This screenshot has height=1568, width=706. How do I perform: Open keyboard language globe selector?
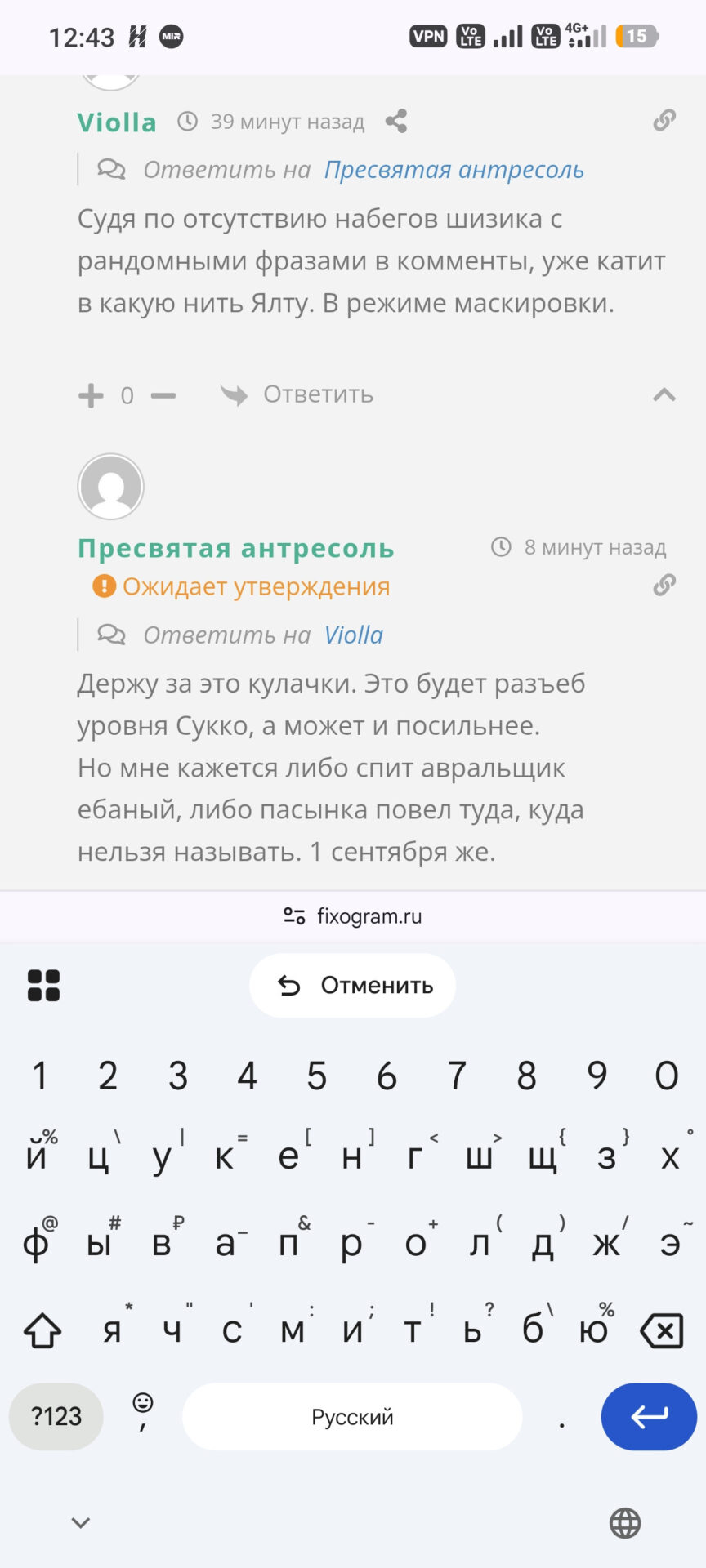(625, 1523)
